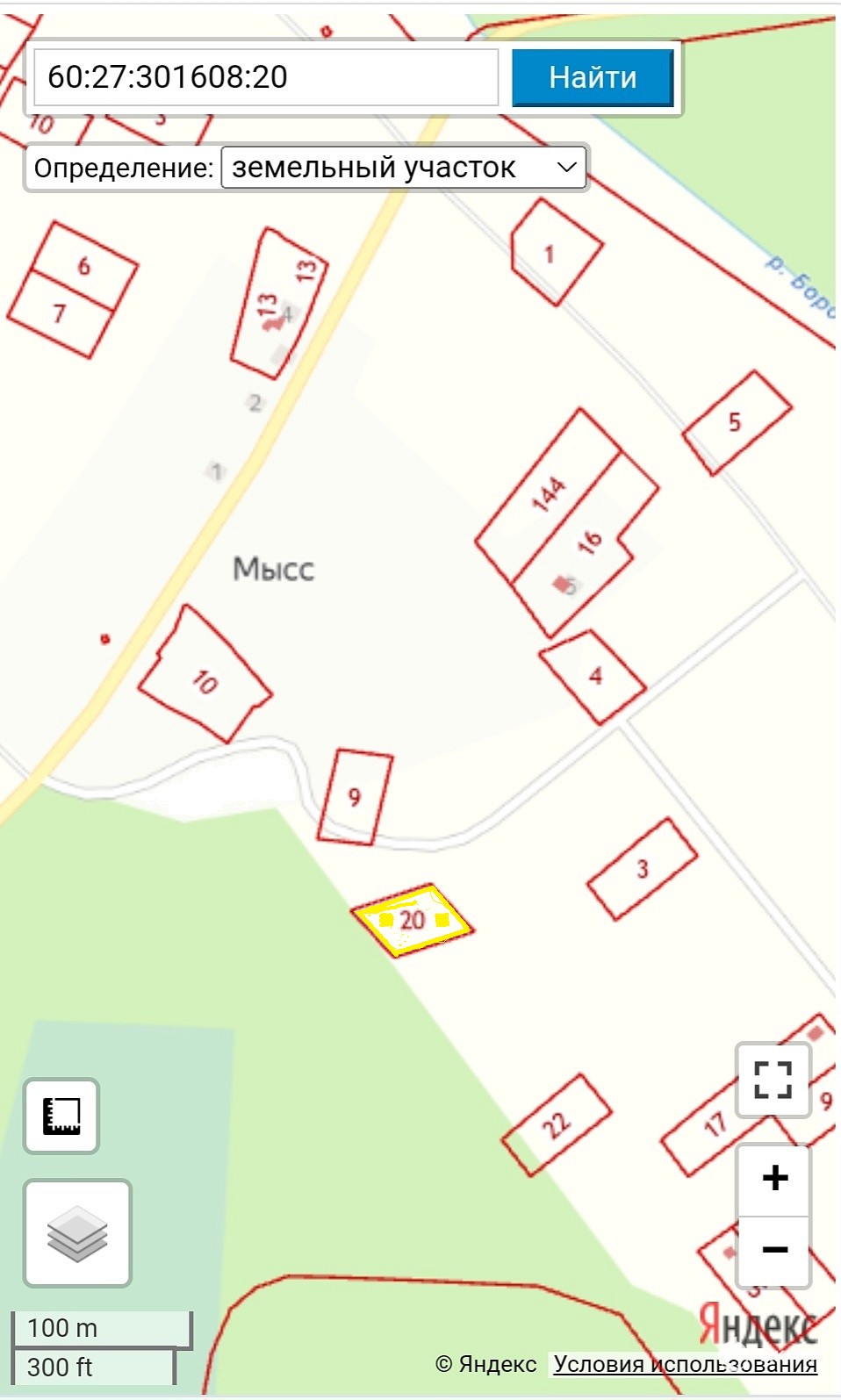Select the highlighted land parcel 20
Viewport: 841px width, 1400px height.
(x=412, y=920)
